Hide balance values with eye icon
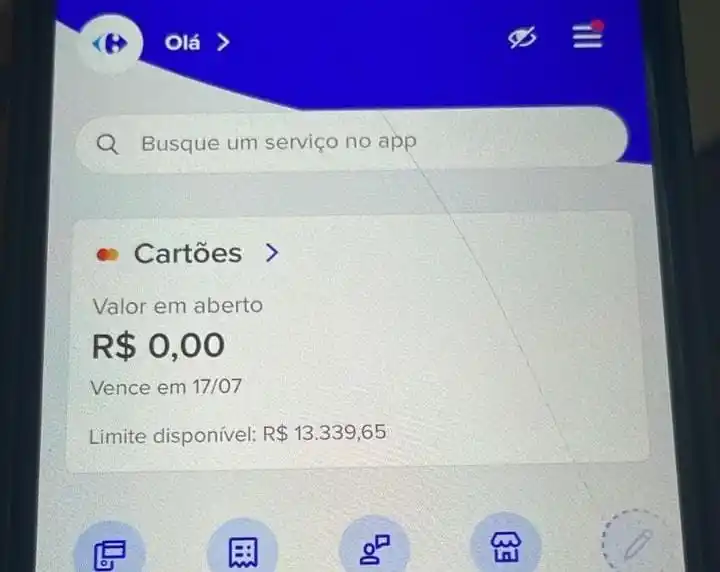 pos(524,39)
